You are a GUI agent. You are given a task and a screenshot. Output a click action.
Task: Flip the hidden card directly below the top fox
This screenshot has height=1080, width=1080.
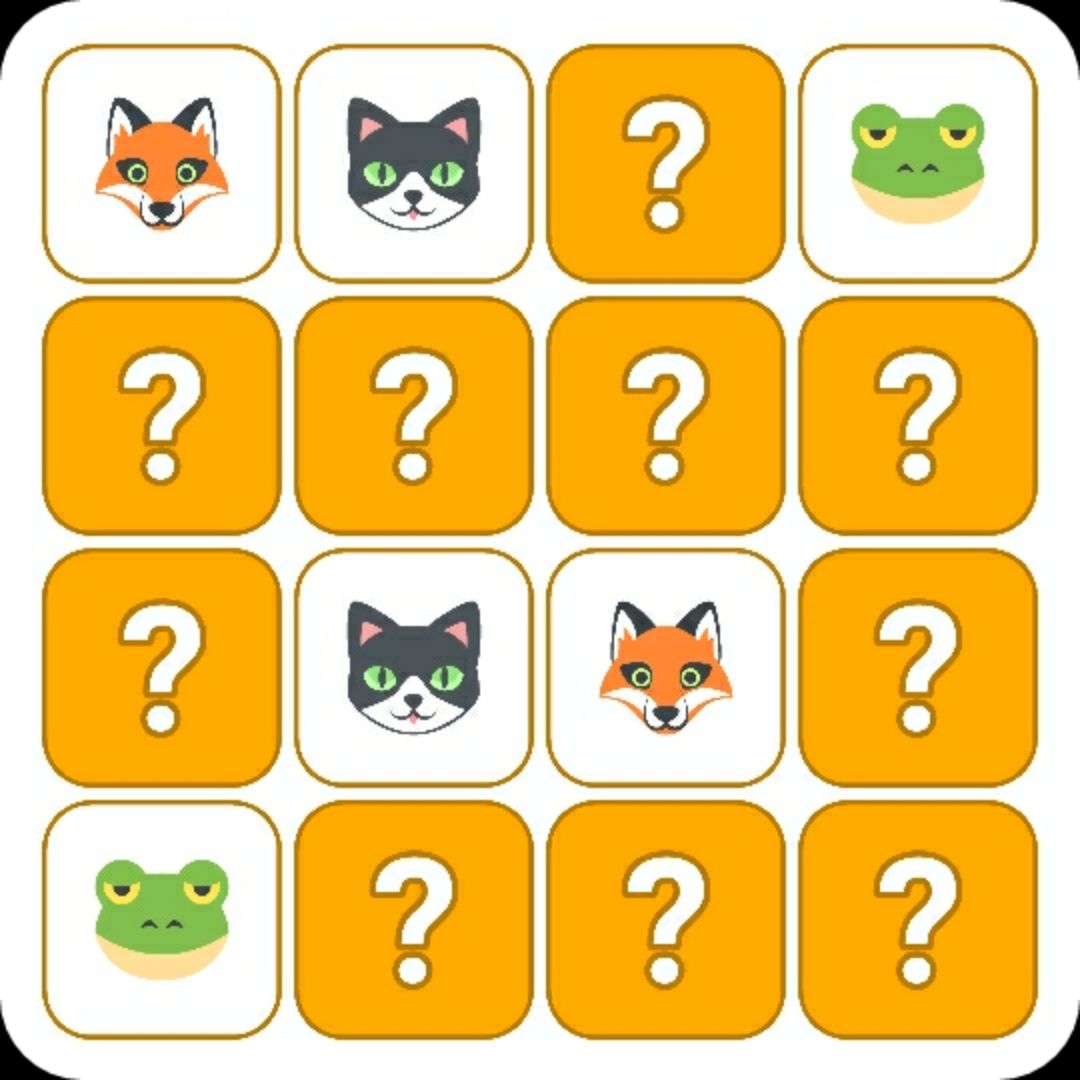[162, 415]
